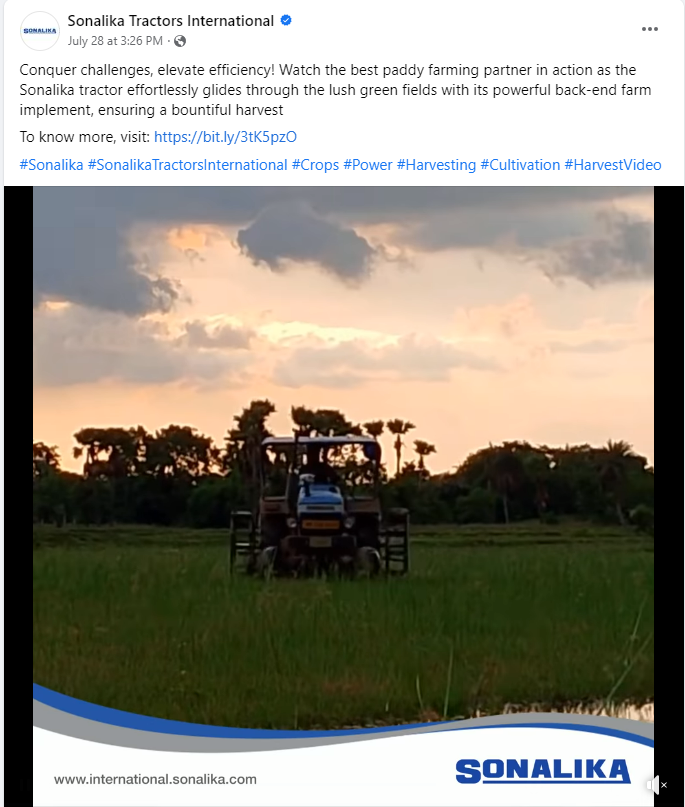
Task: Open the July 28 post timestamp
Action: pyautogui.click(x=115, y=41)
